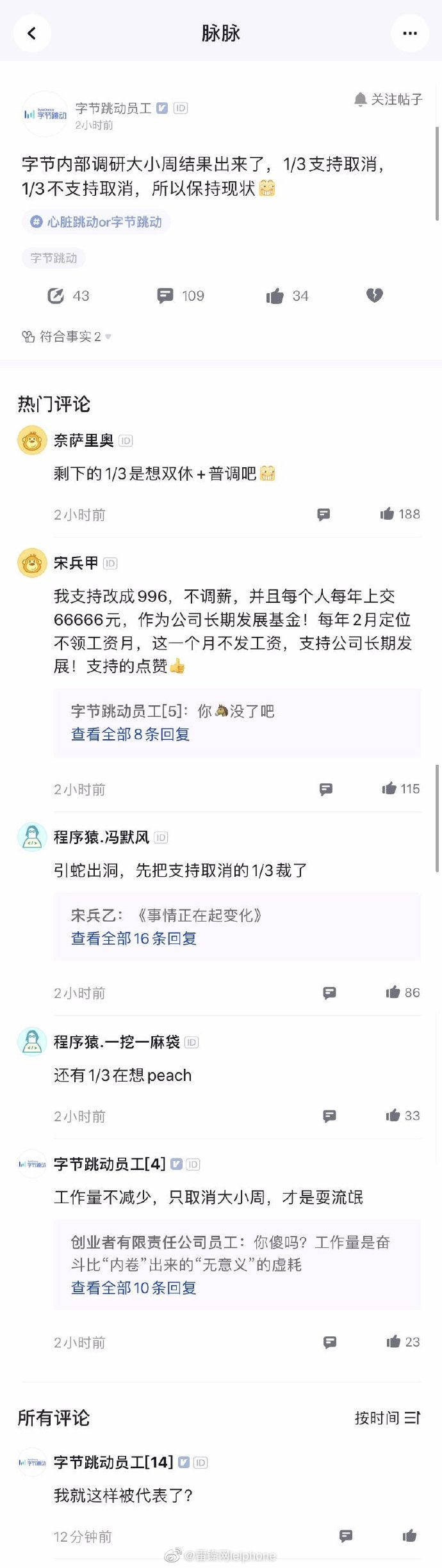The width and height of the screenshot is (442, 1568).
Task: Open the 心脏跳动or字节跳动 topic chip
Action: pos(96,222)
